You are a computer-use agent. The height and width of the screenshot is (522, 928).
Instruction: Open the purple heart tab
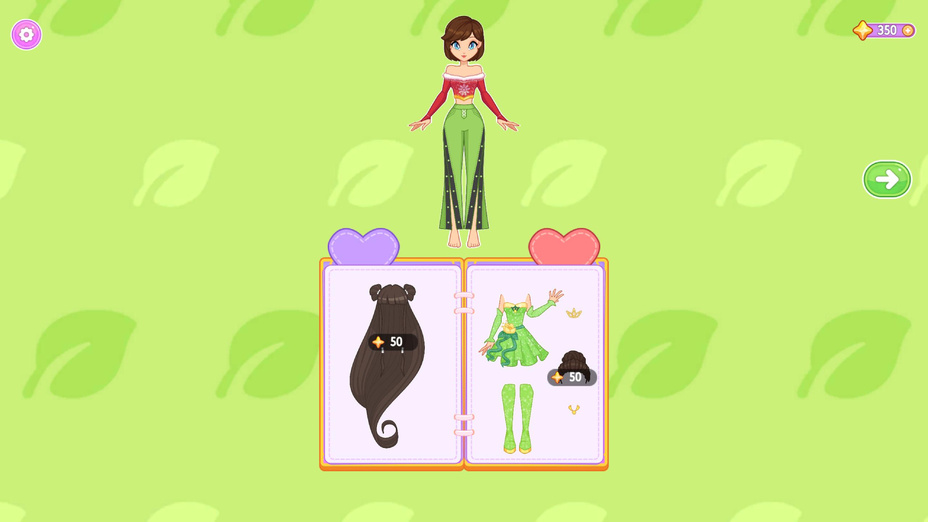[x=363, y=246]
